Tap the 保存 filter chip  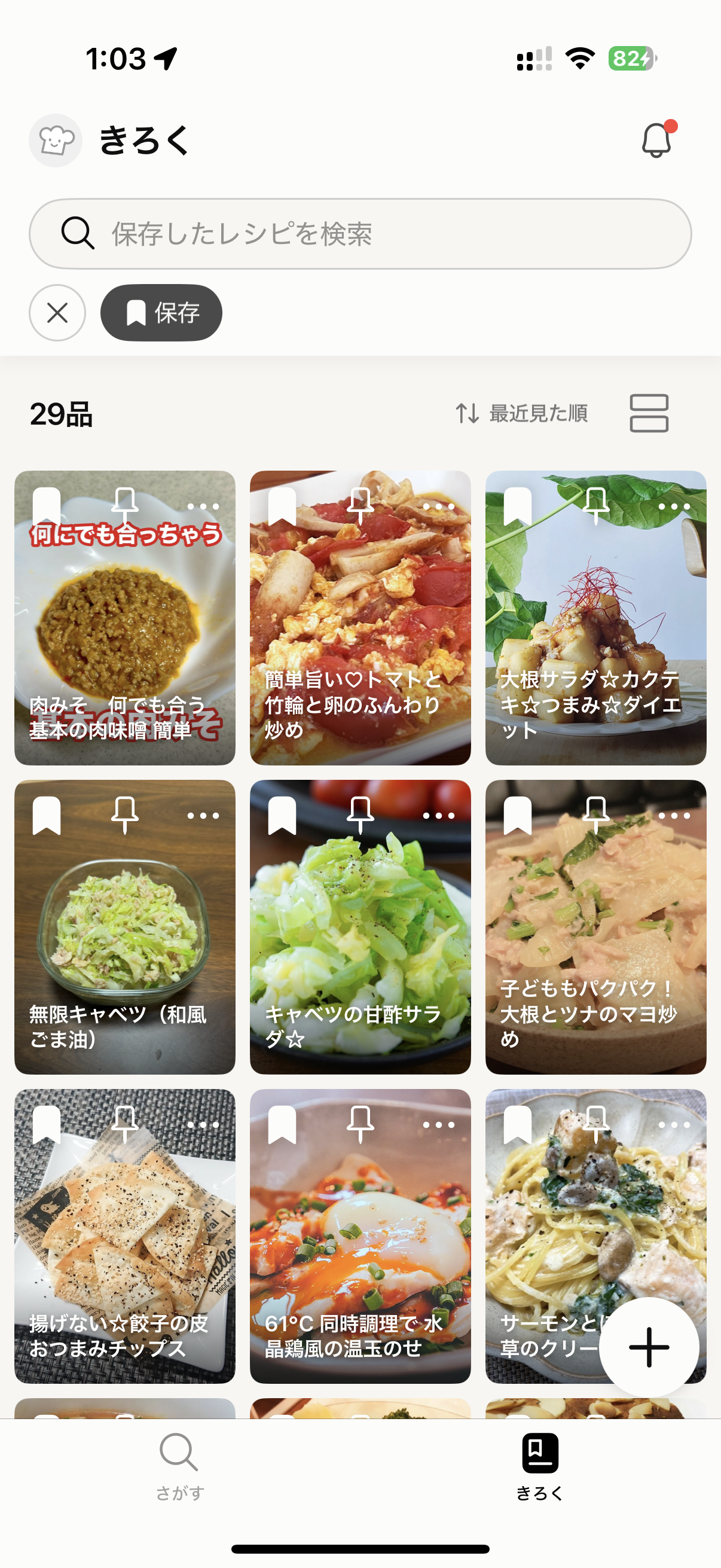coord(161,312)
